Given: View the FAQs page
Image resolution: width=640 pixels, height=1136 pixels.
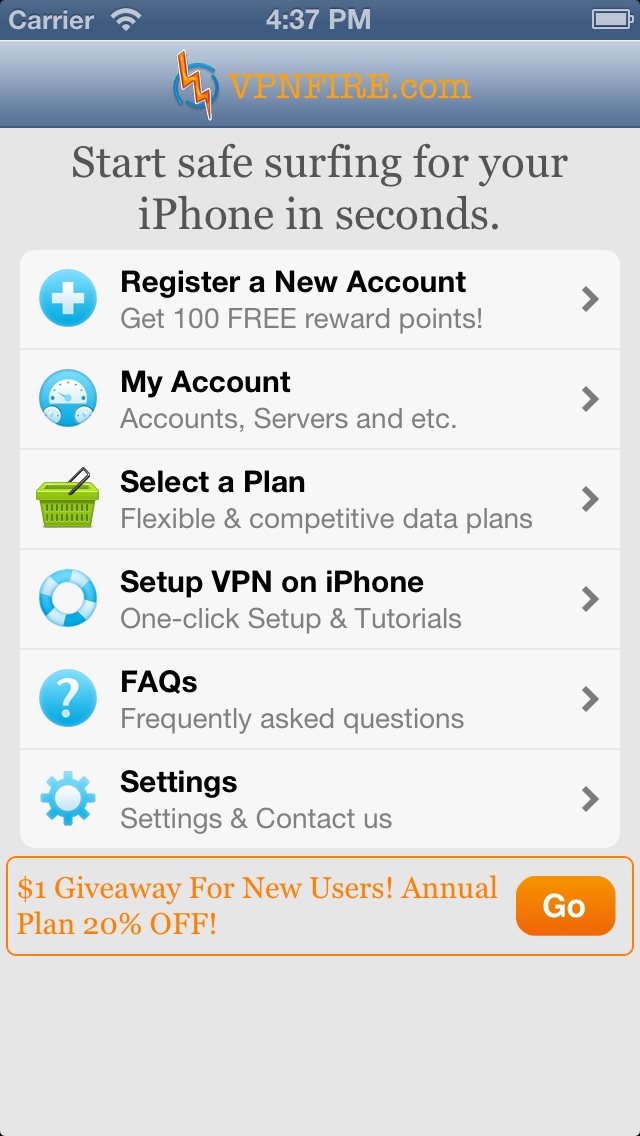Looking at the screenshot, I should pos(320,699).
